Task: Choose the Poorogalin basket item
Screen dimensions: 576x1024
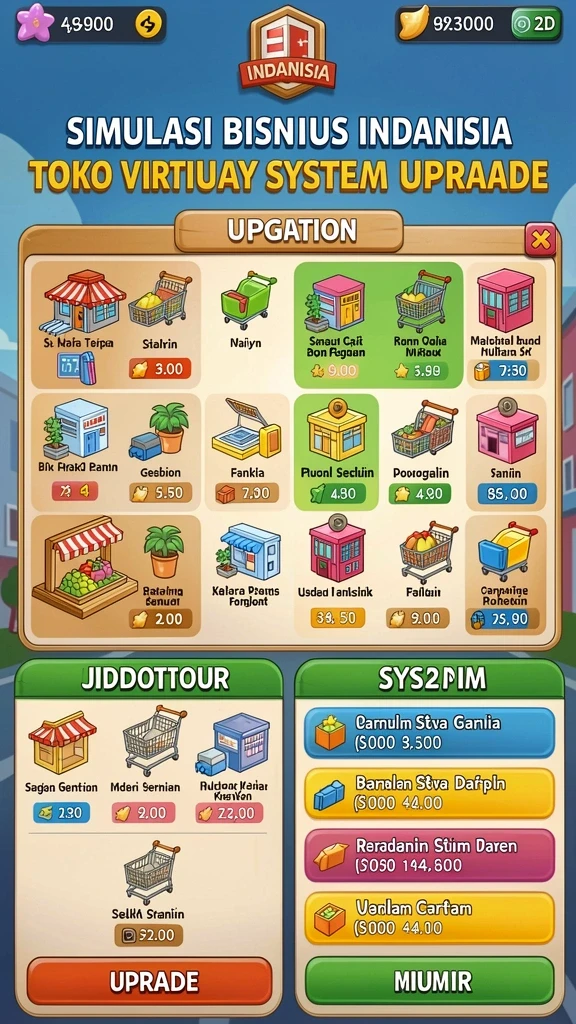Action: [x=423, y=452]
